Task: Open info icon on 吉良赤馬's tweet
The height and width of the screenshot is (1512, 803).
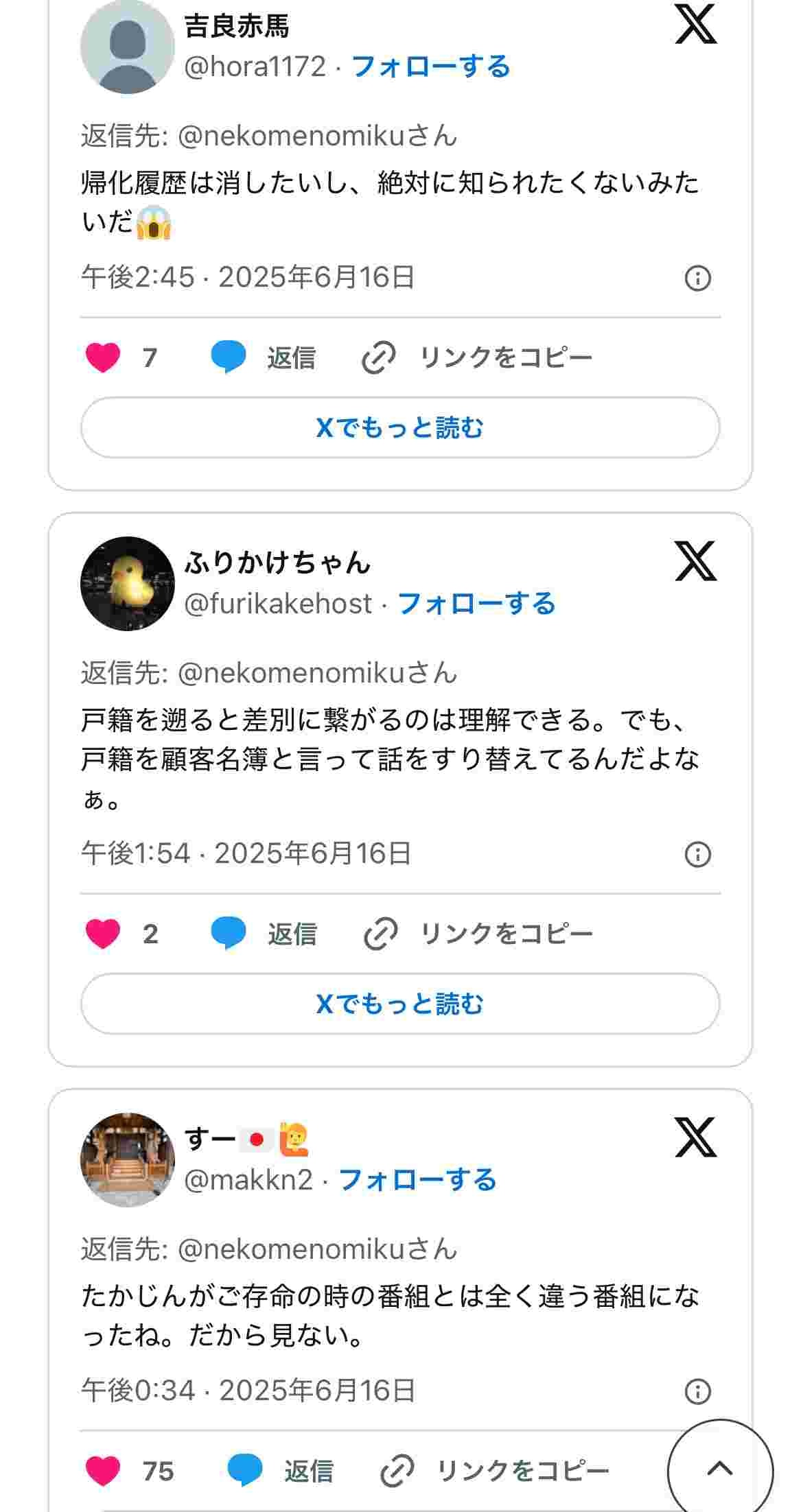Action: pyautogui.click(x=698, y=278)
